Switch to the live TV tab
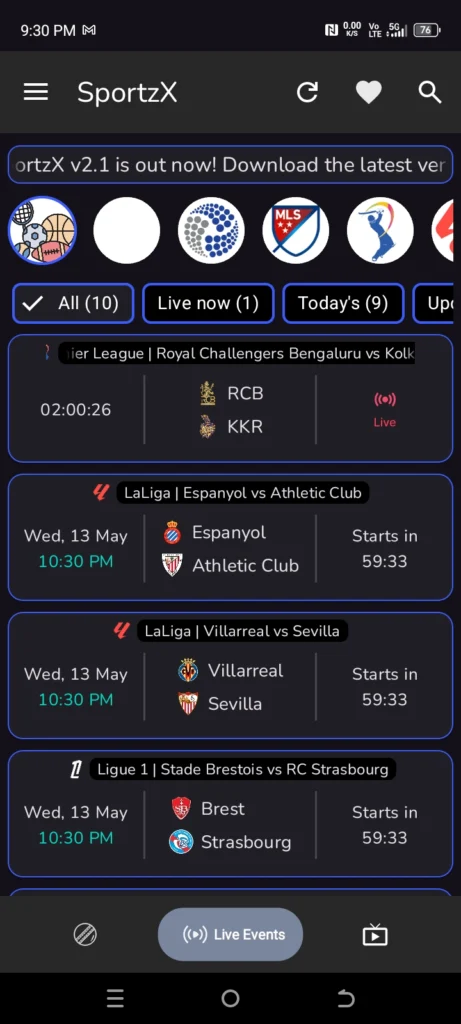The height and width of the screenshot is (1024, 461). pyautogui.click(x=375, y=935)
